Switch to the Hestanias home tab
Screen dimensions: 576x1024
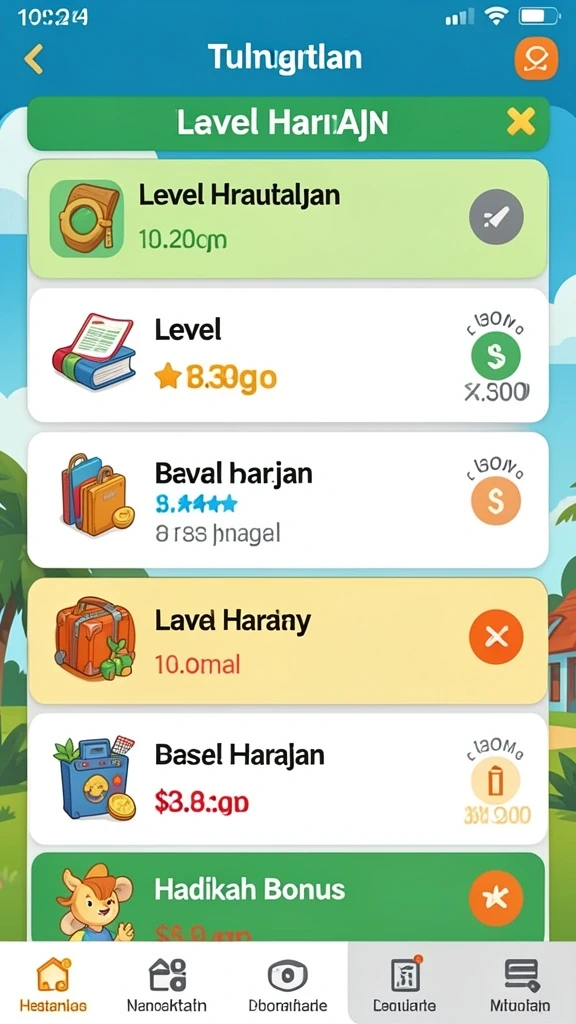tap(53, 985)
